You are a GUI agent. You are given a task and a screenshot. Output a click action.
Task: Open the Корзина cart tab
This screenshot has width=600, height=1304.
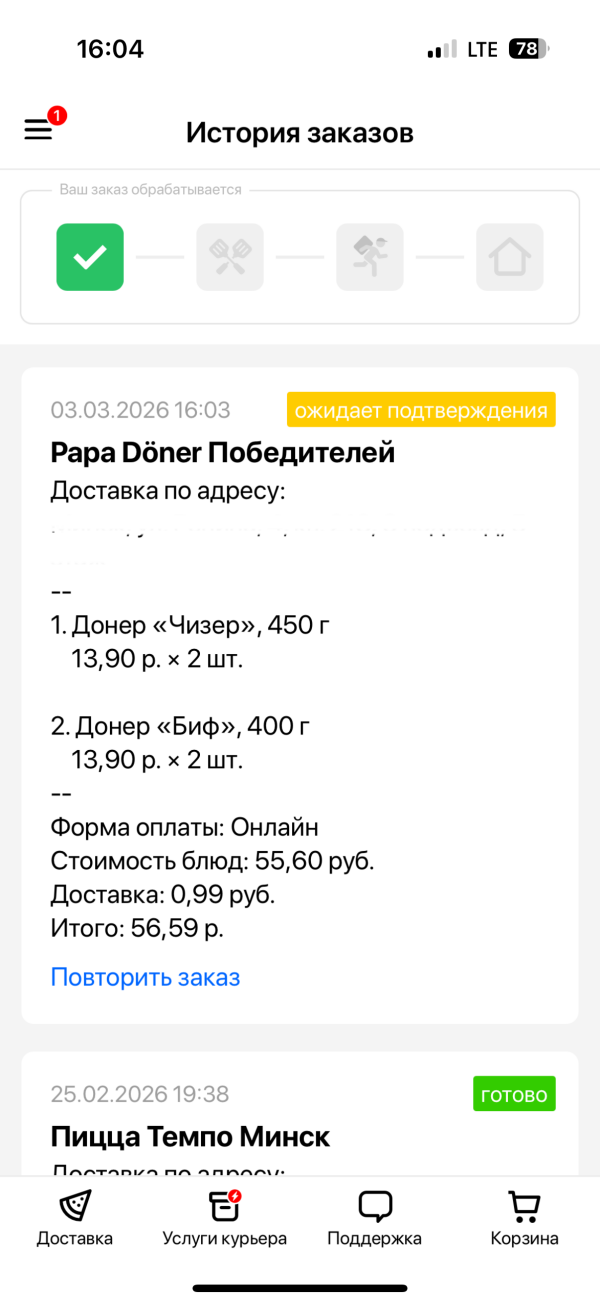coord(524,1218)
